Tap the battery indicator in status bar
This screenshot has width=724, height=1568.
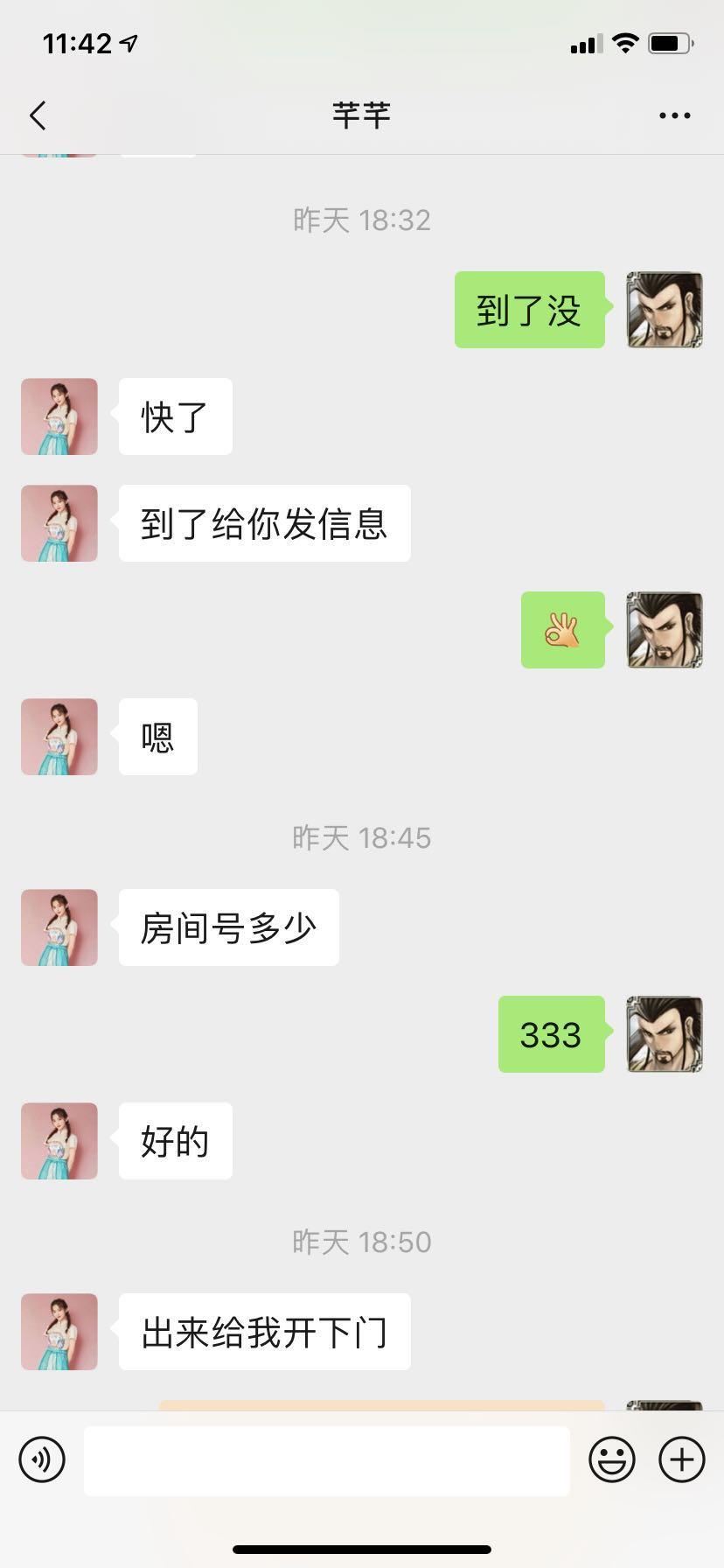667,43
